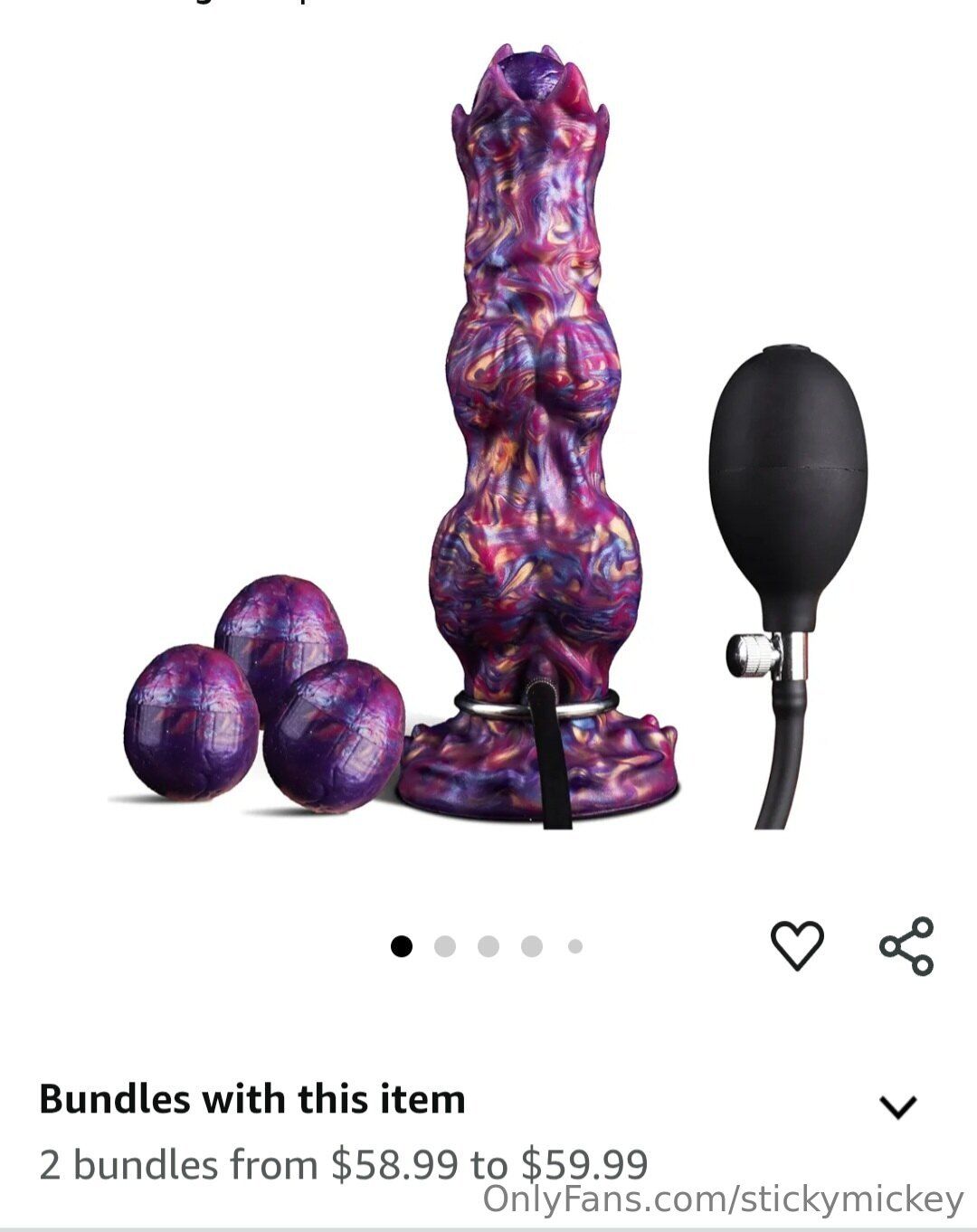
Task: Jump to the second image indicator dot
Action: (444, 946)
